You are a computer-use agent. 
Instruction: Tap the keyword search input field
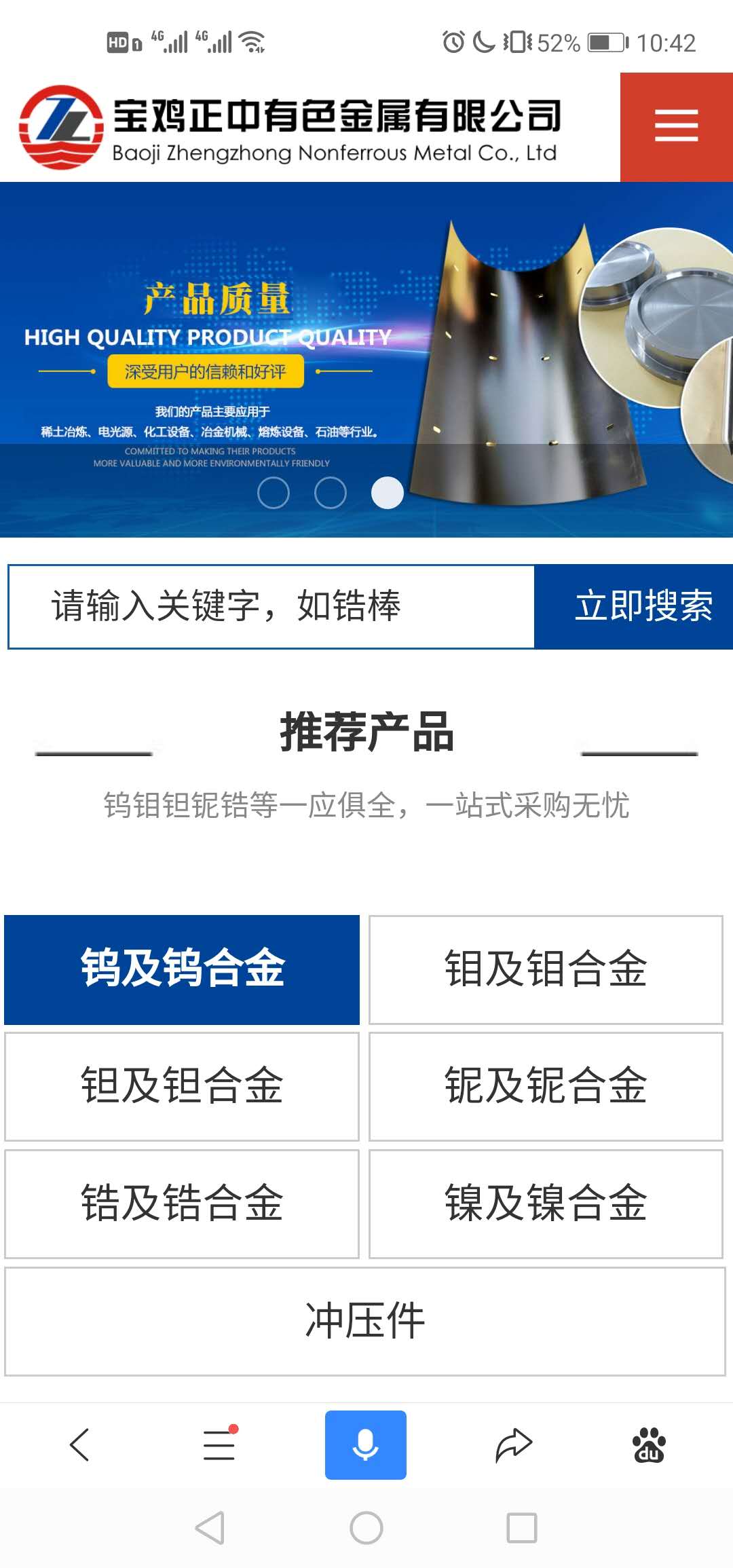click(271, 606)
